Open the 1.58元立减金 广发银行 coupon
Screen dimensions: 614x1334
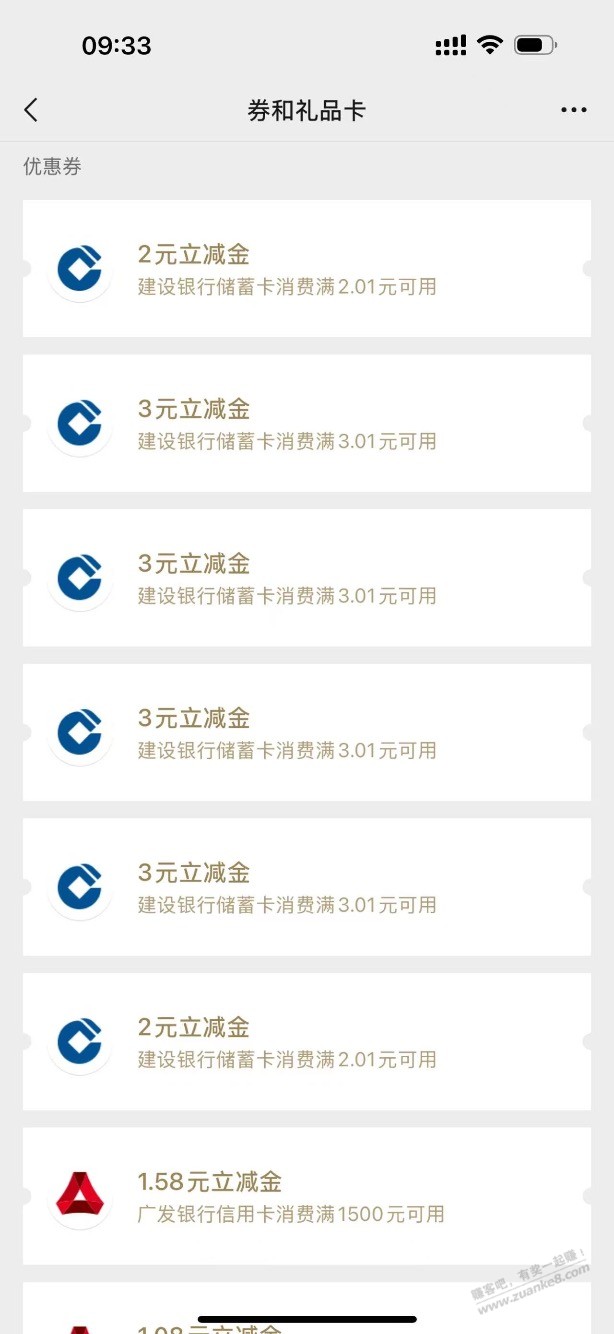point(307,1196)
